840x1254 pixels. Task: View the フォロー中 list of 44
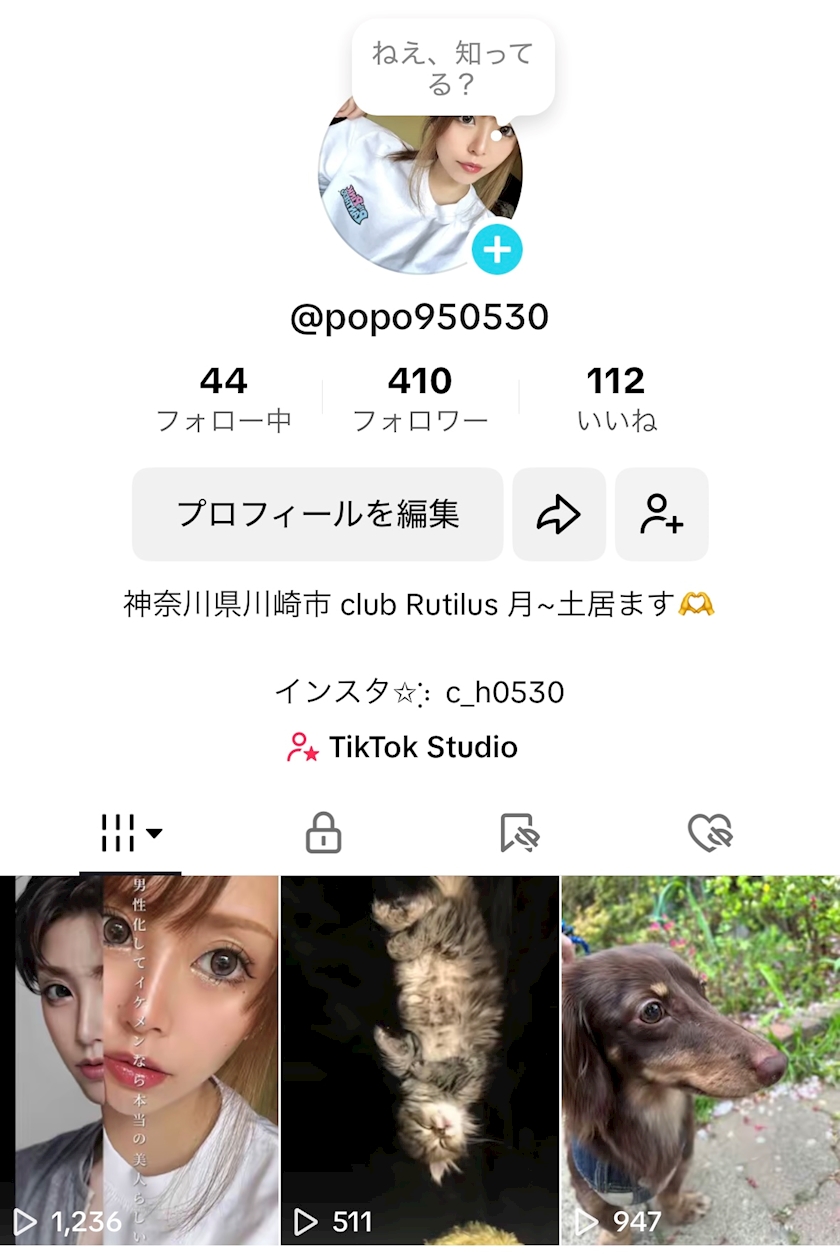[224, 398]
